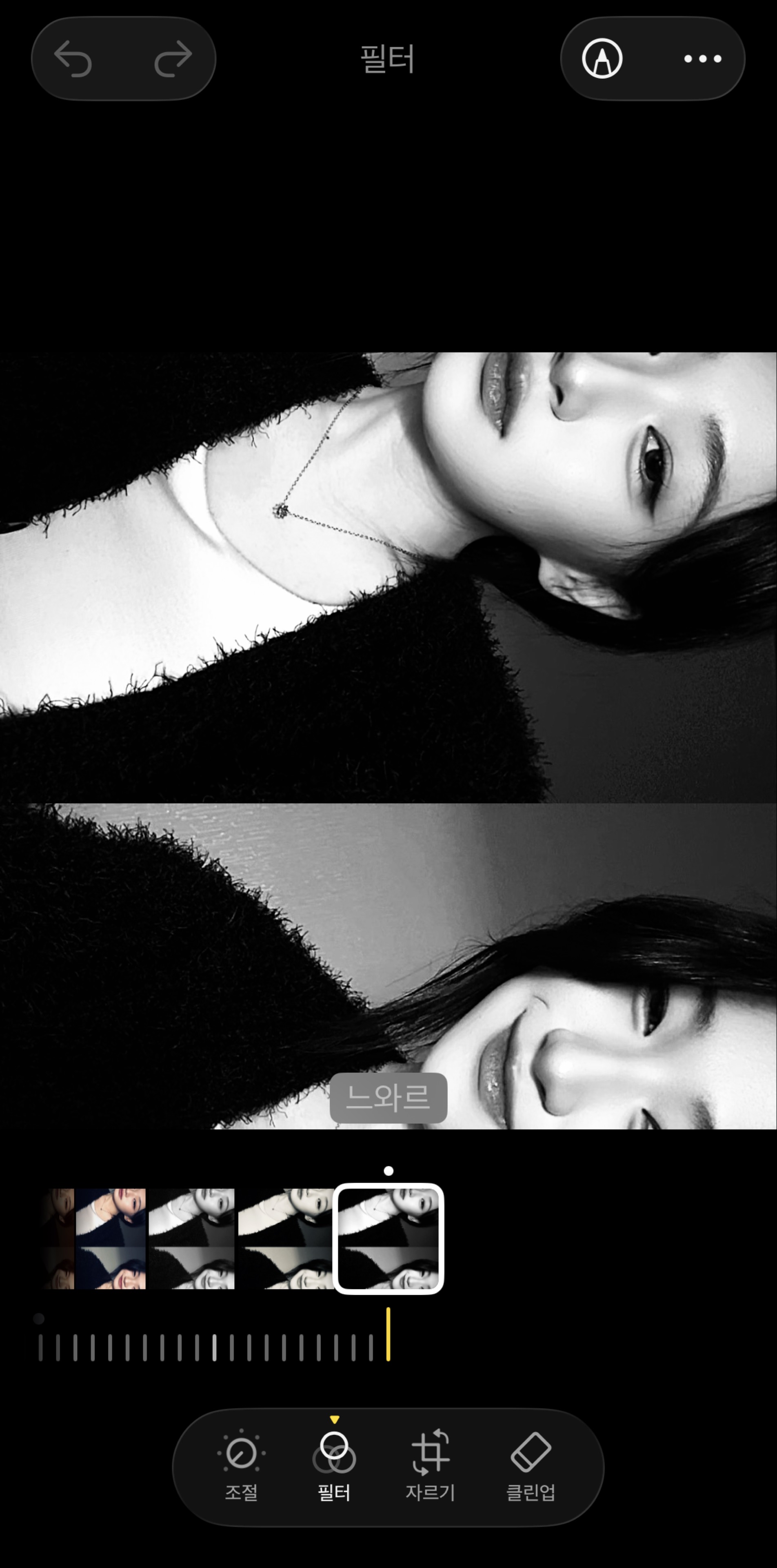Viewport: 777px width, 1568px height.
Task: Choose the mono filter beside the color thumbnail
Action: (191, 1239)
